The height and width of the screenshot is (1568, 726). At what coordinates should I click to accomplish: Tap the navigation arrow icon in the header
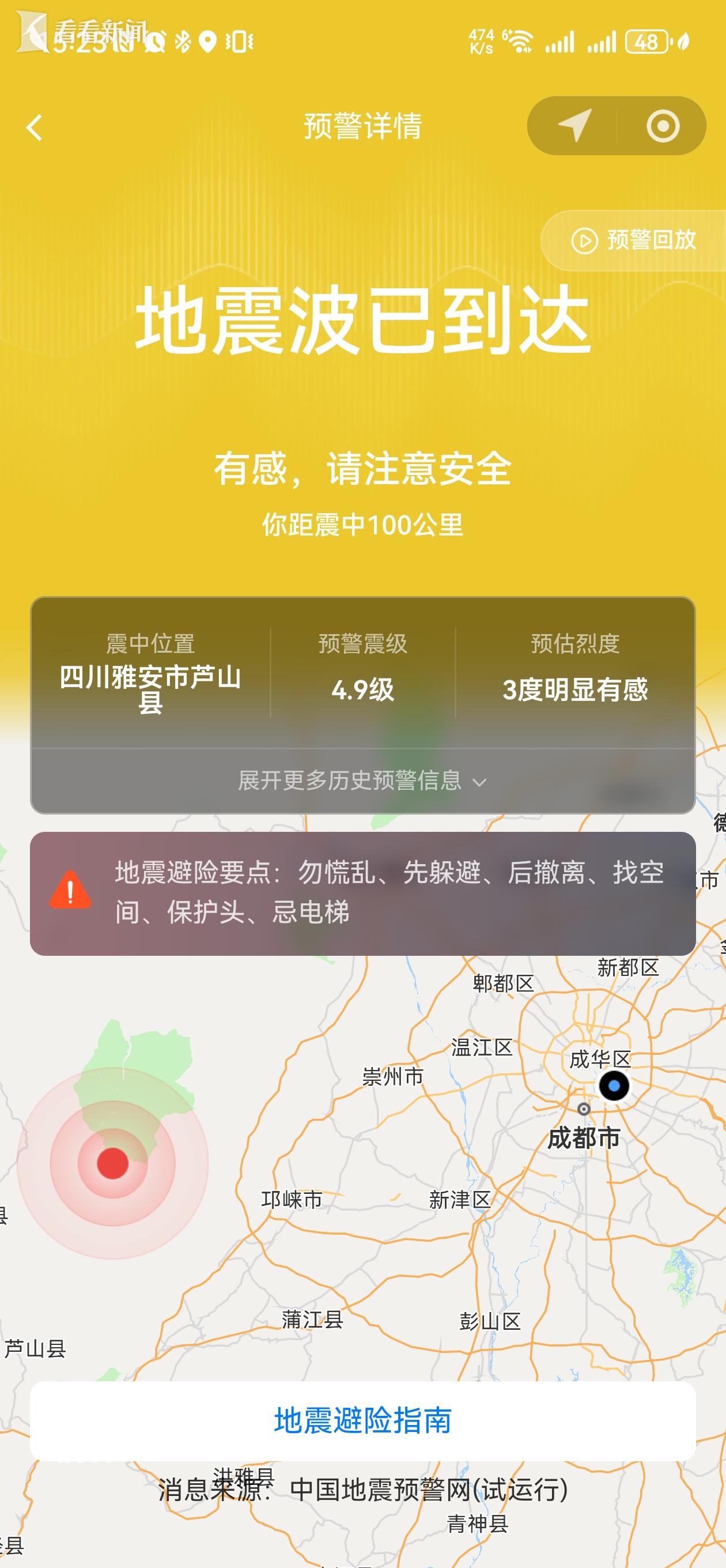574,126
